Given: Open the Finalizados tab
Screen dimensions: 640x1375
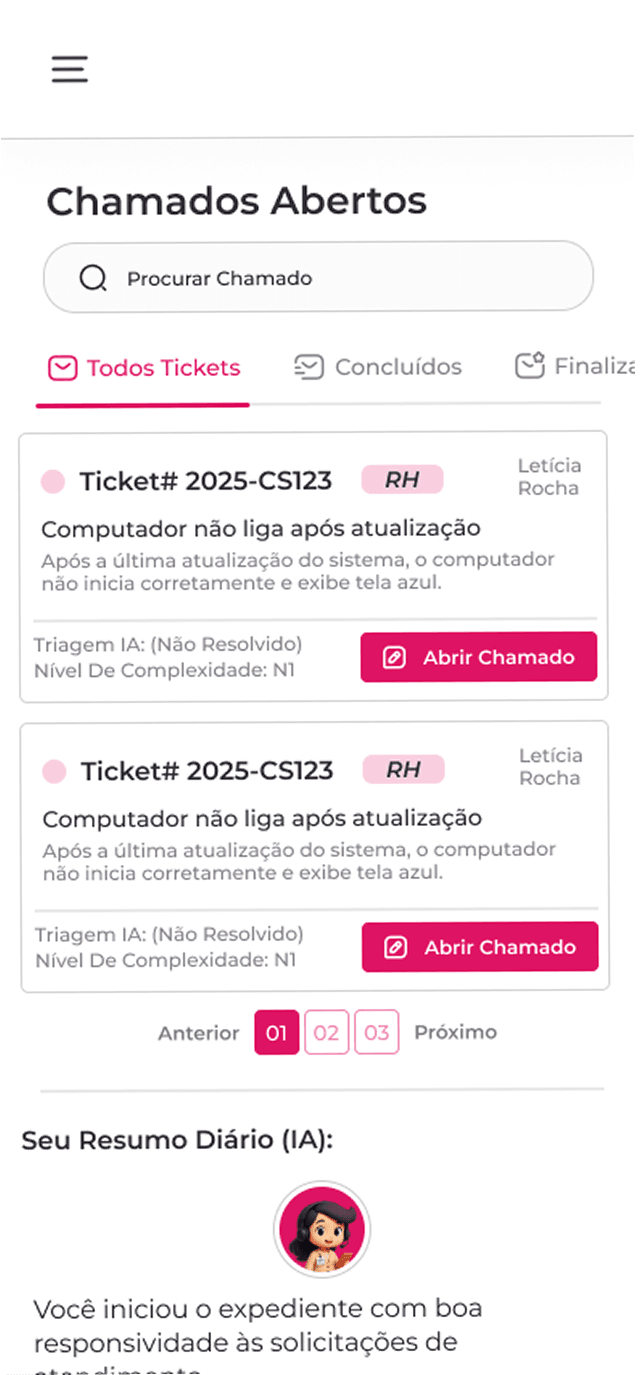Looking at the screenshot, I should pos(576,367).
